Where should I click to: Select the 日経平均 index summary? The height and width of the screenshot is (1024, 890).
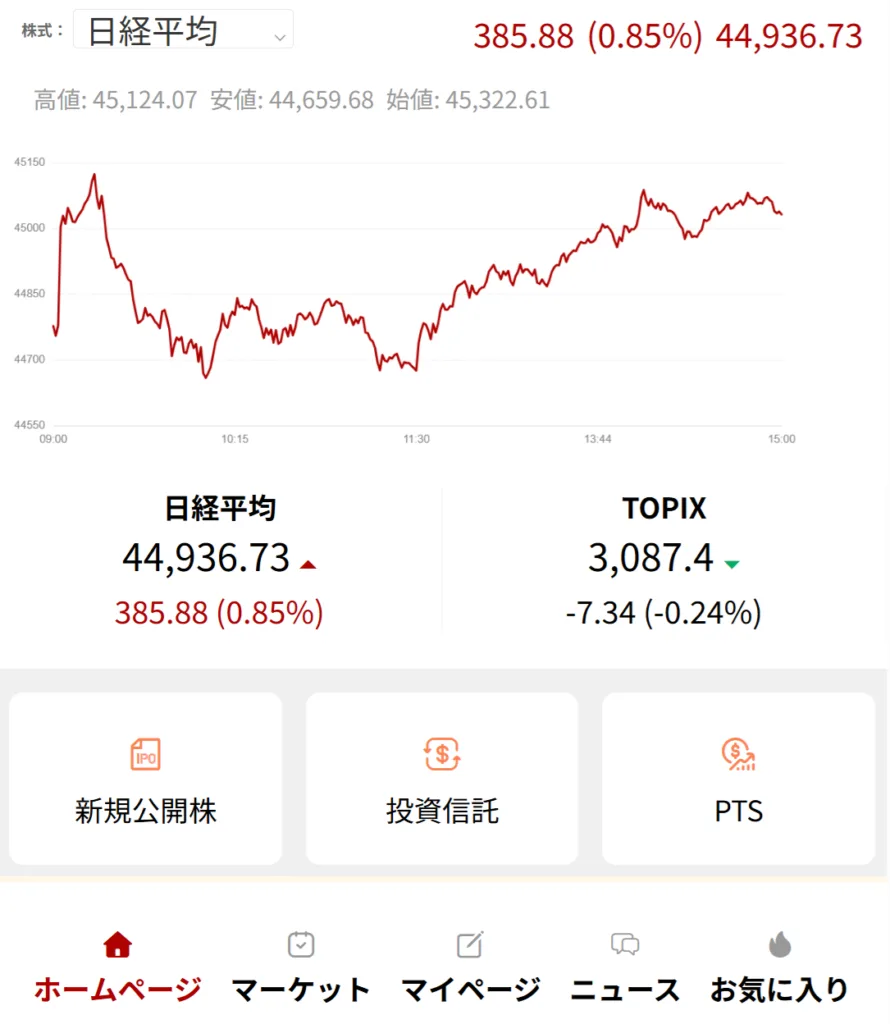pos(220,560)
